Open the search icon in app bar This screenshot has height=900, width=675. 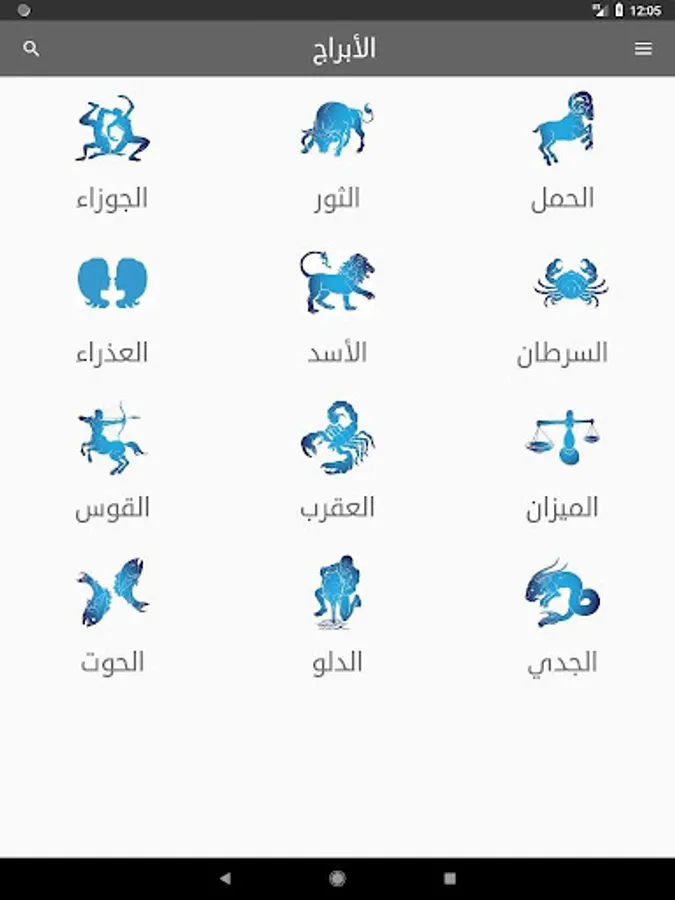(x=31, y=49)
